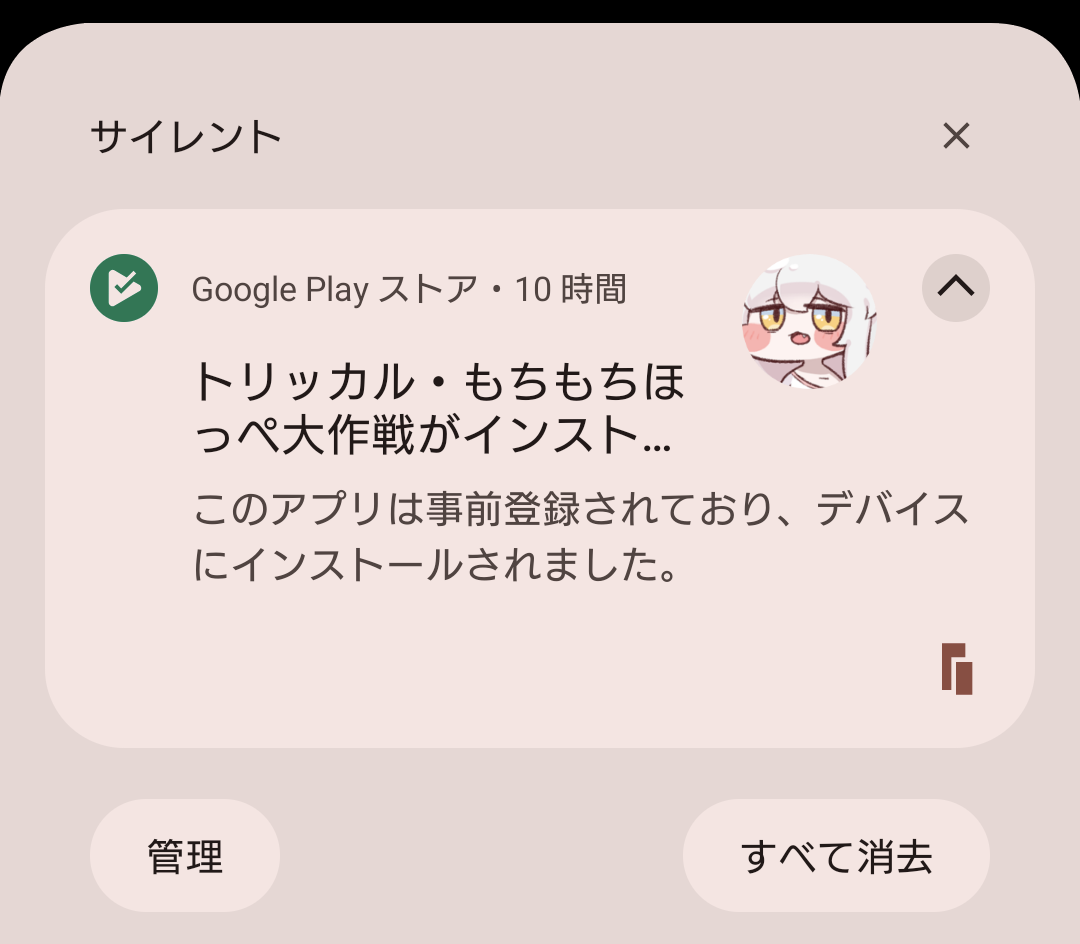
Task: Clear all notifications with すべて消去
Action: [x=836, y=856]
